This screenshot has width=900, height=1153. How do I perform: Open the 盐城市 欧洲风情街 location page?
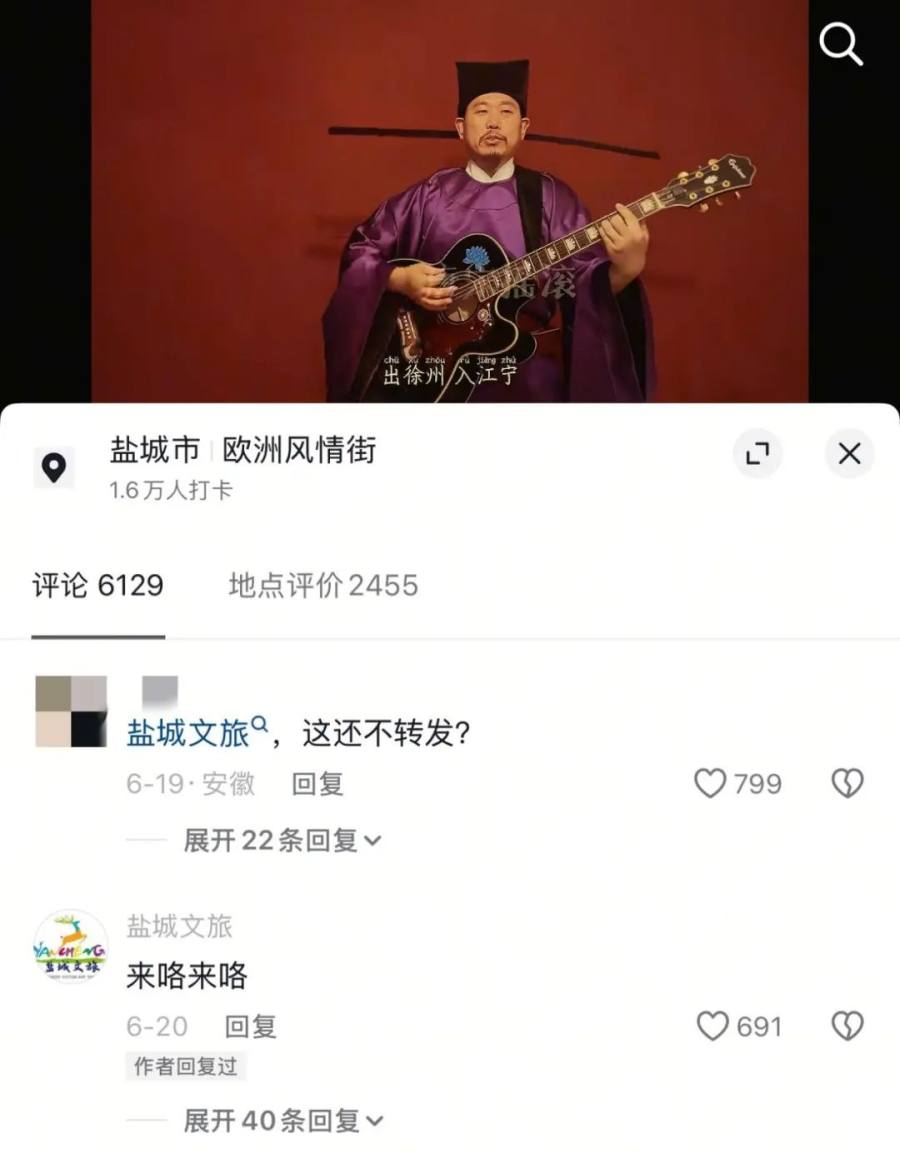tap(243, 451)
